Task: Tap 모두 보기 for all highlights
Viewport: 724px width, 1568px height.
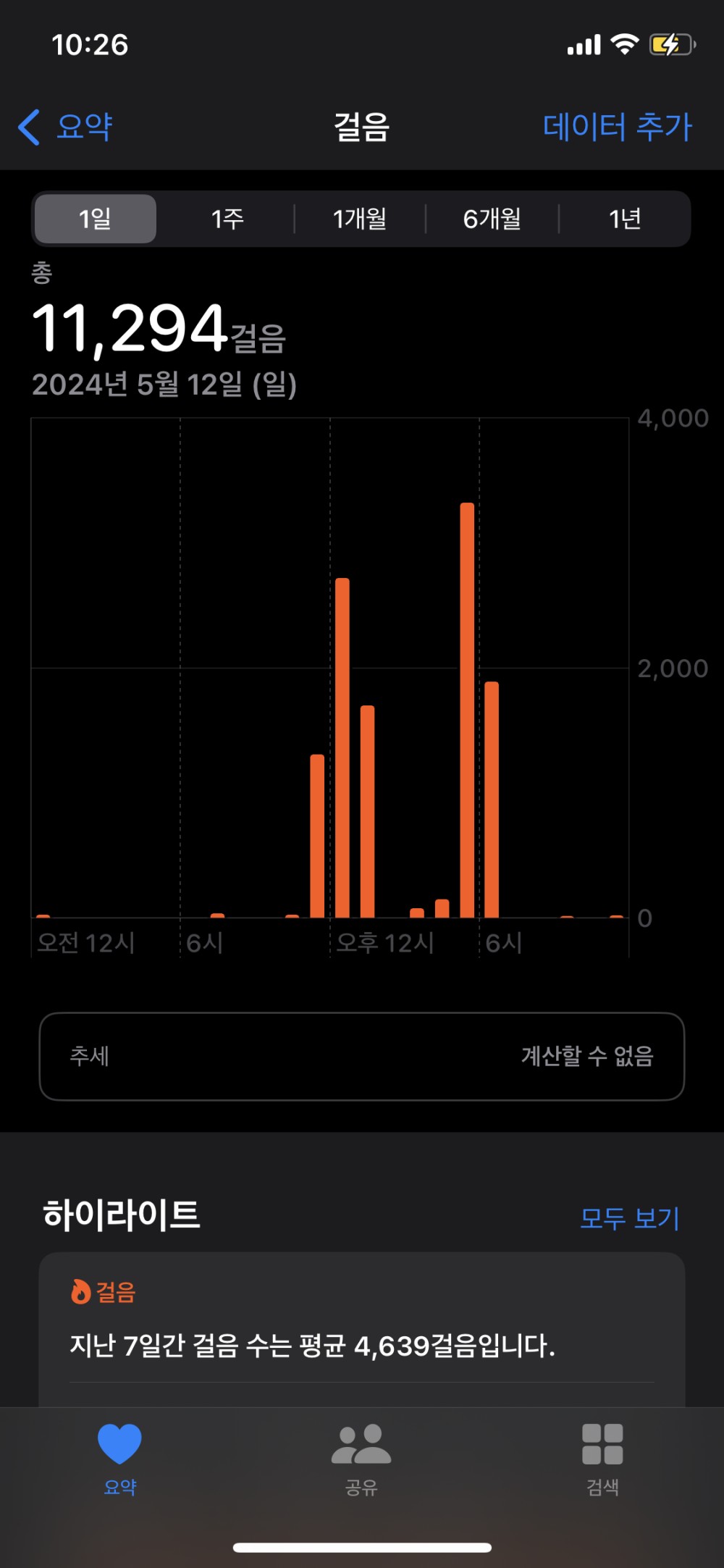Action: pos(630,1218)
